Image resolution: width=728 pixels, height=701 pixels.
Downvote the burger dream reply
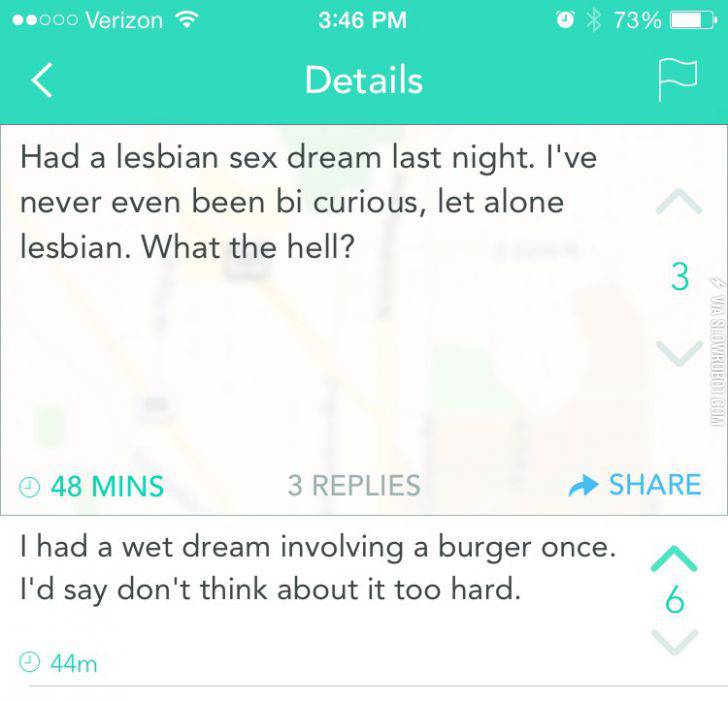click(x=675, y=640)
